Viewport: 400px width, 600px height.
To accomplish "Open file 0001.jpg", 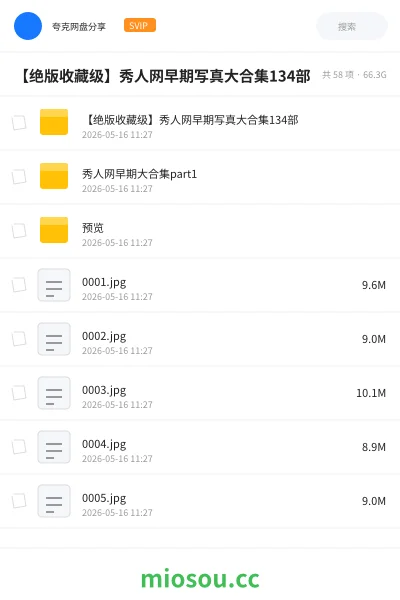I will click(200, 285).
